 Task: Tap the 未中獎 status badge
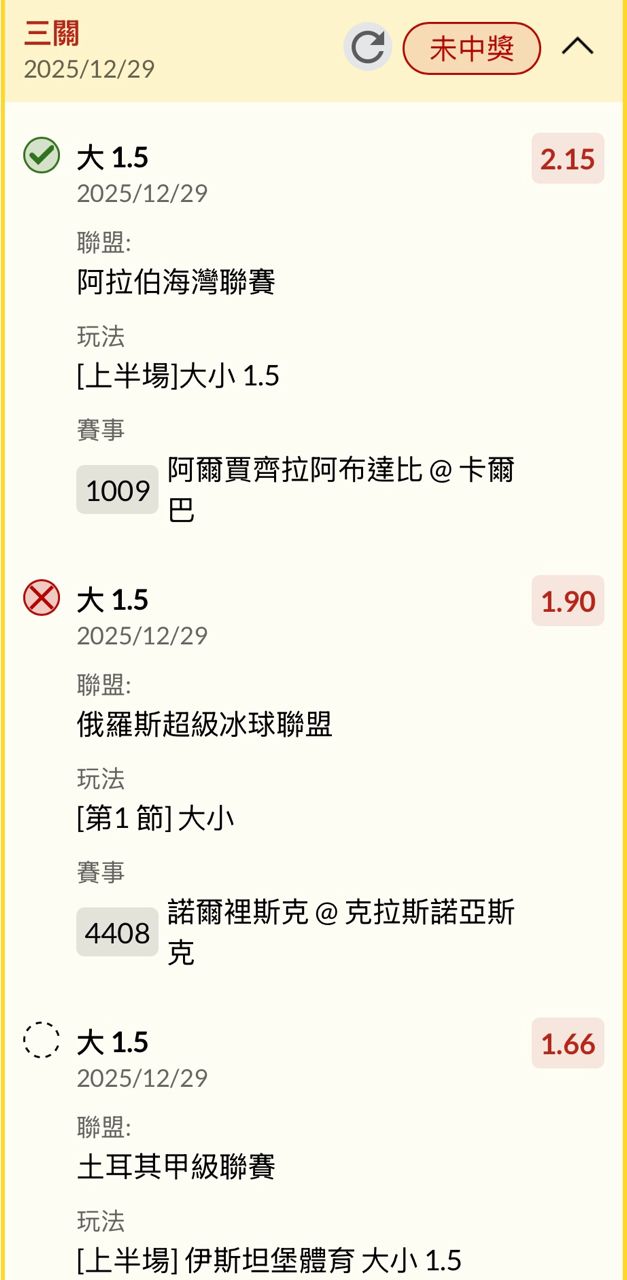tap(471, 48)
